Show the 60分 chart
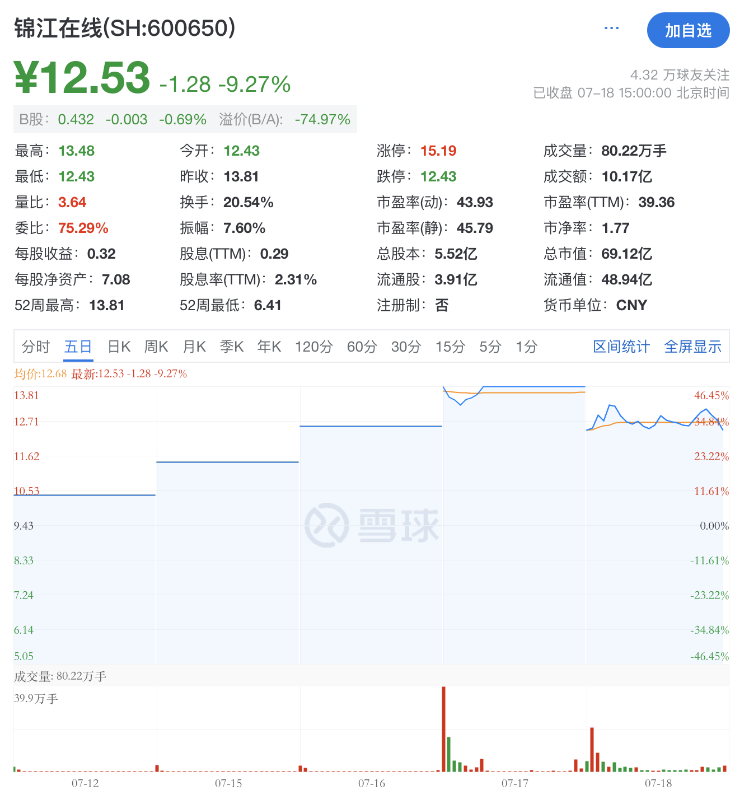This screenshot has width=749, height=804. coord(362,347)
